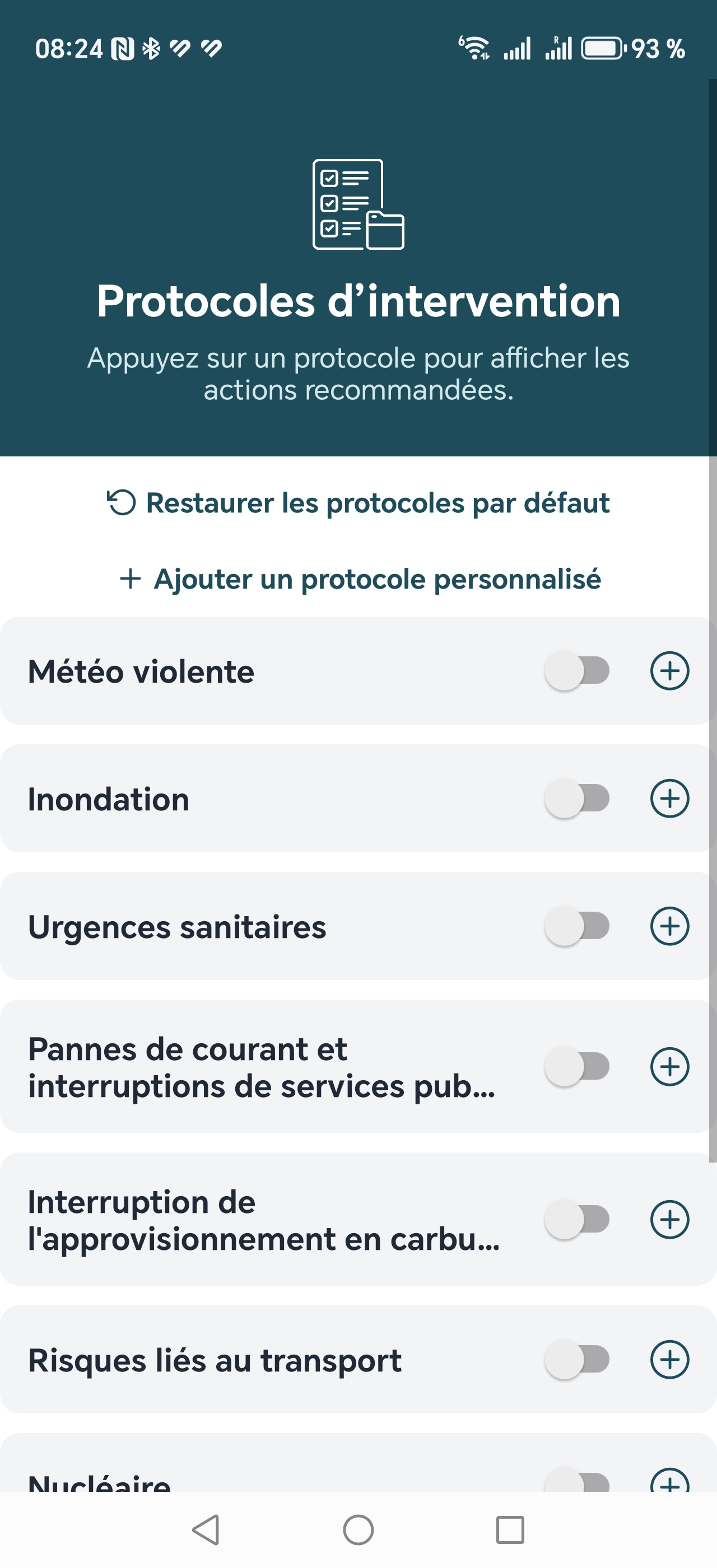Switch on Risques liés au transport
Screen dimensions: 717x1568
(576, 1359)
